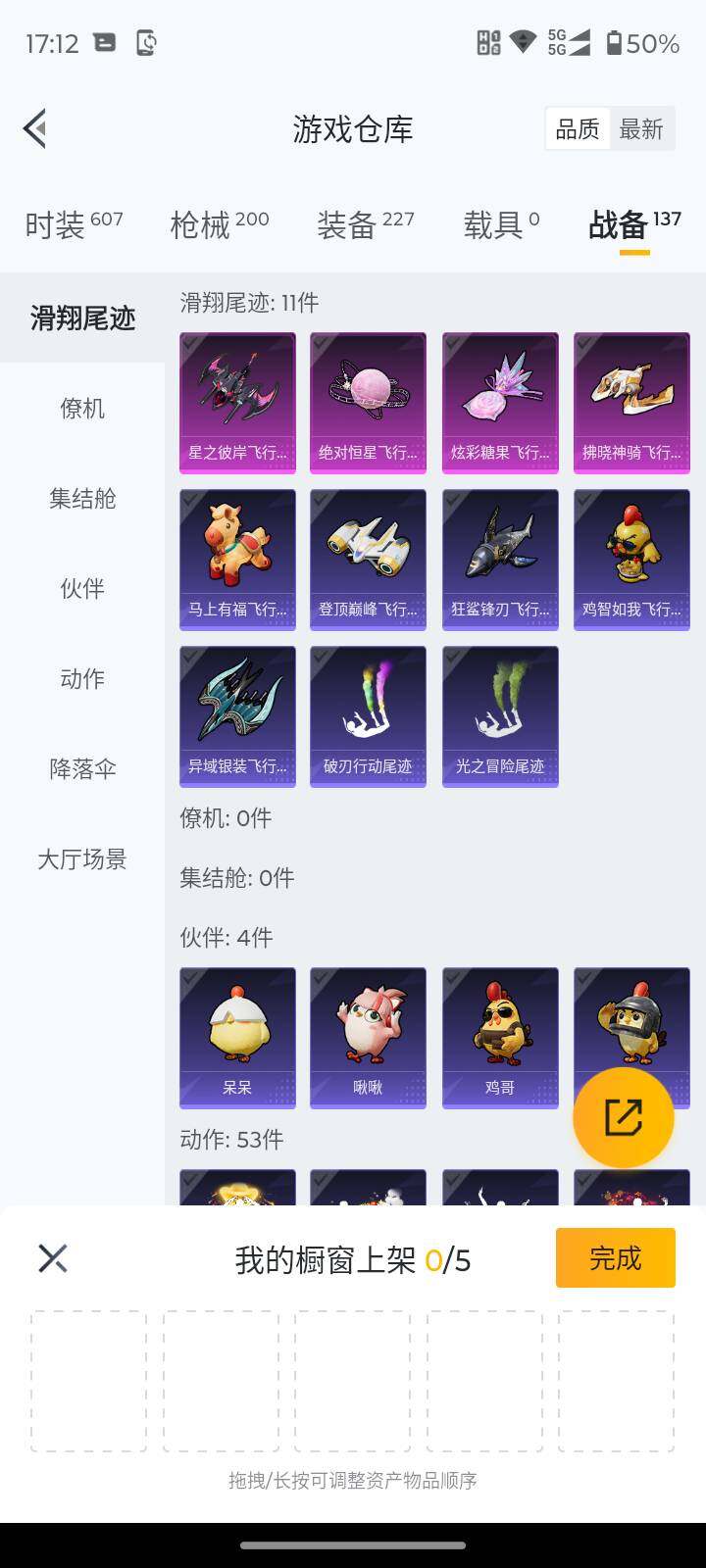This screenshot has height=1568, width=706.
Task: Select the 破刃行动尾迹 trail item
Action: pyautogui.click(x=368, y=716)
